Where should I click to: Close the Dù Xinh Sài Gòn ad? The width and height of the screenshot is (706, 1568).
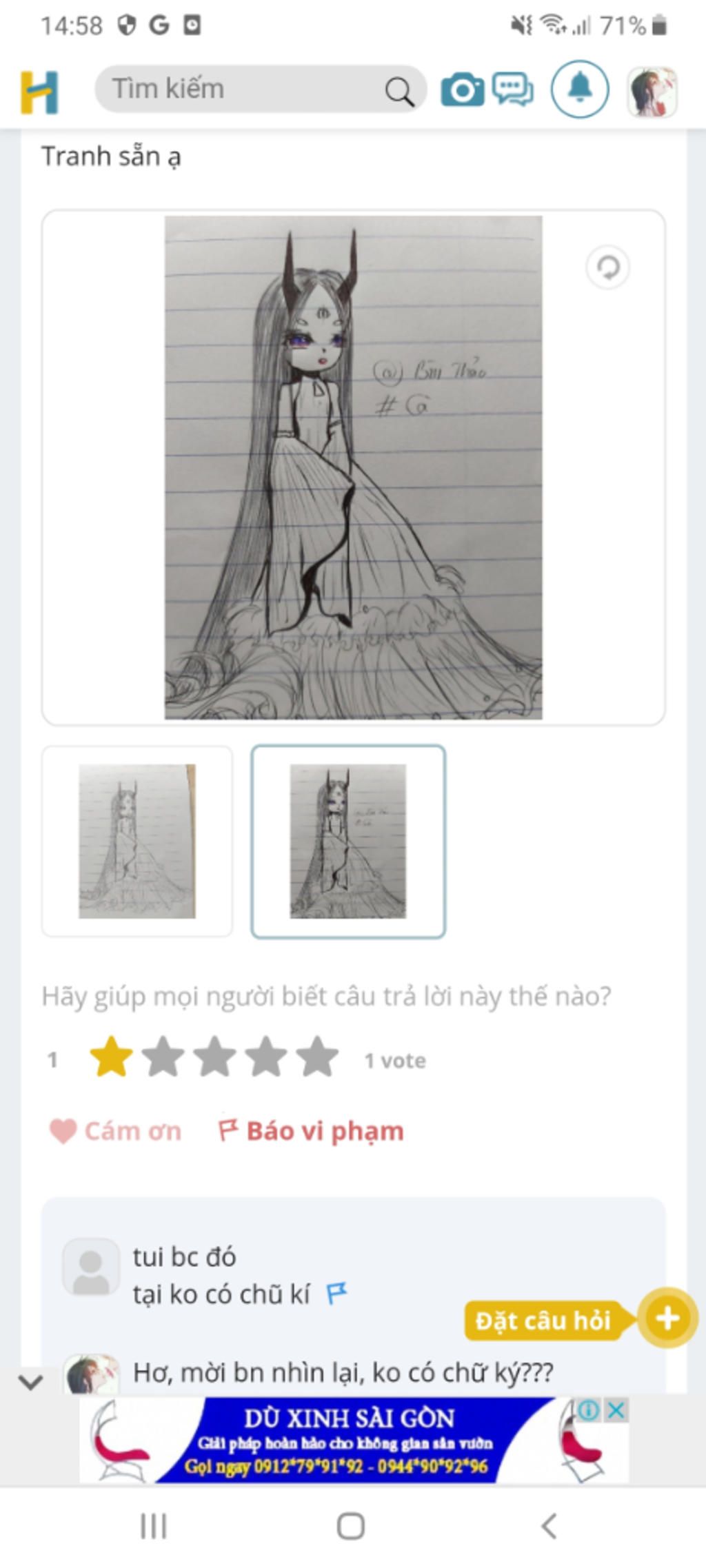pyautogui.click(x=617, y=1411)
